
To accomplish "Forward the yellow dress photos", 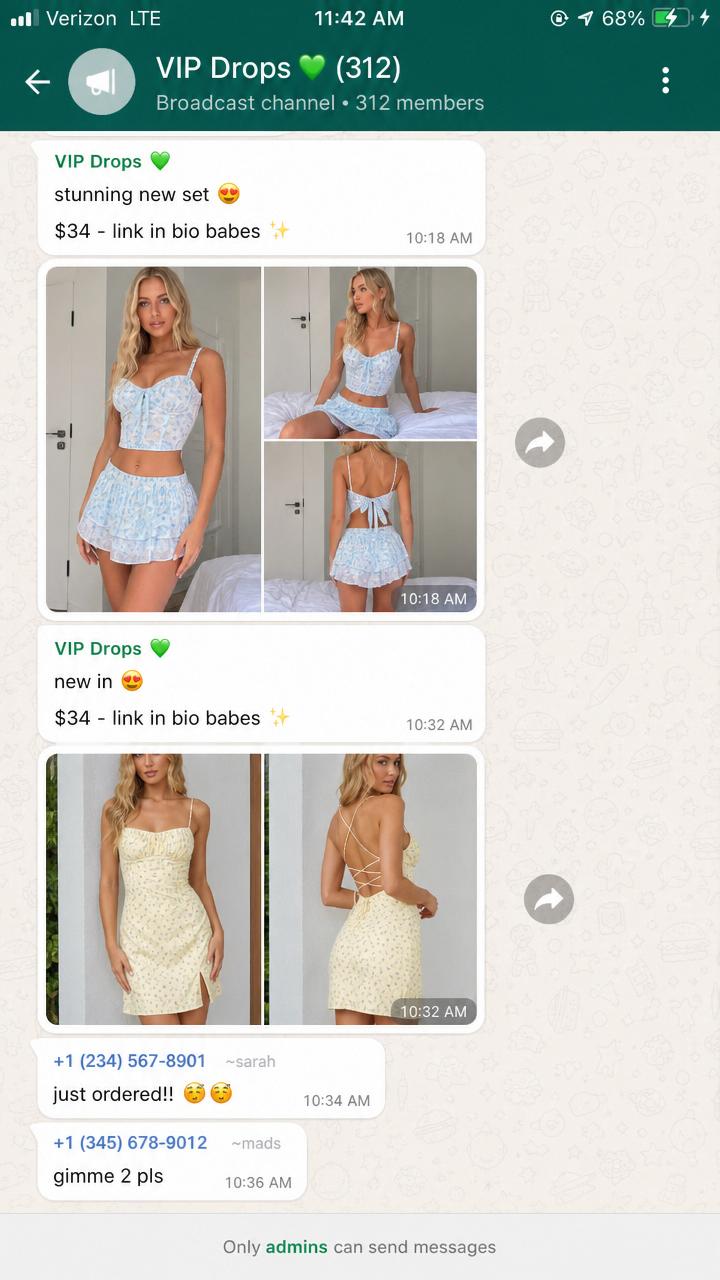I will click(x=549, y=900).
